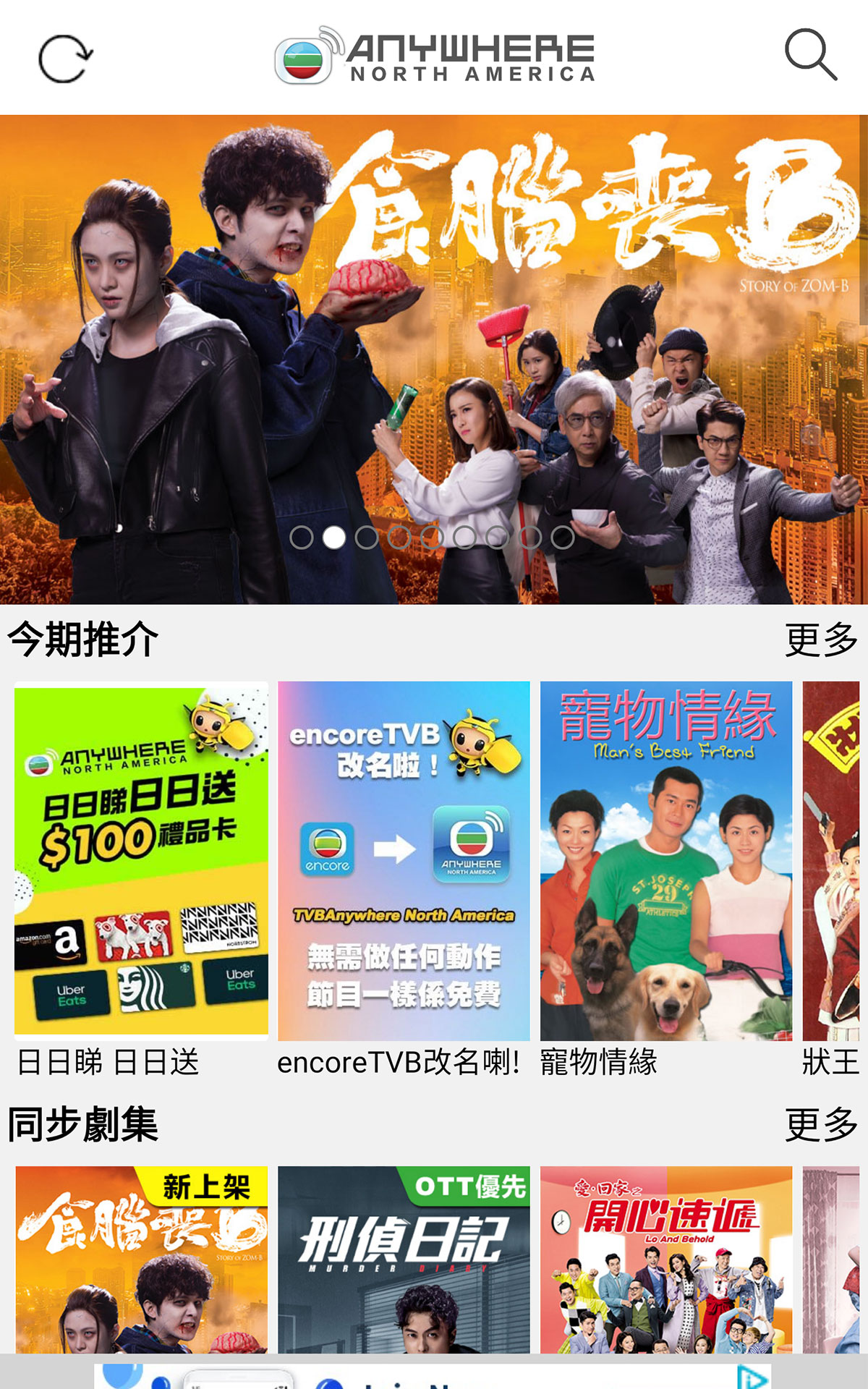Select the first carousel indicator dot
Image resolution: width=868 pixels, height=1389 pixels.
[302, 538]
